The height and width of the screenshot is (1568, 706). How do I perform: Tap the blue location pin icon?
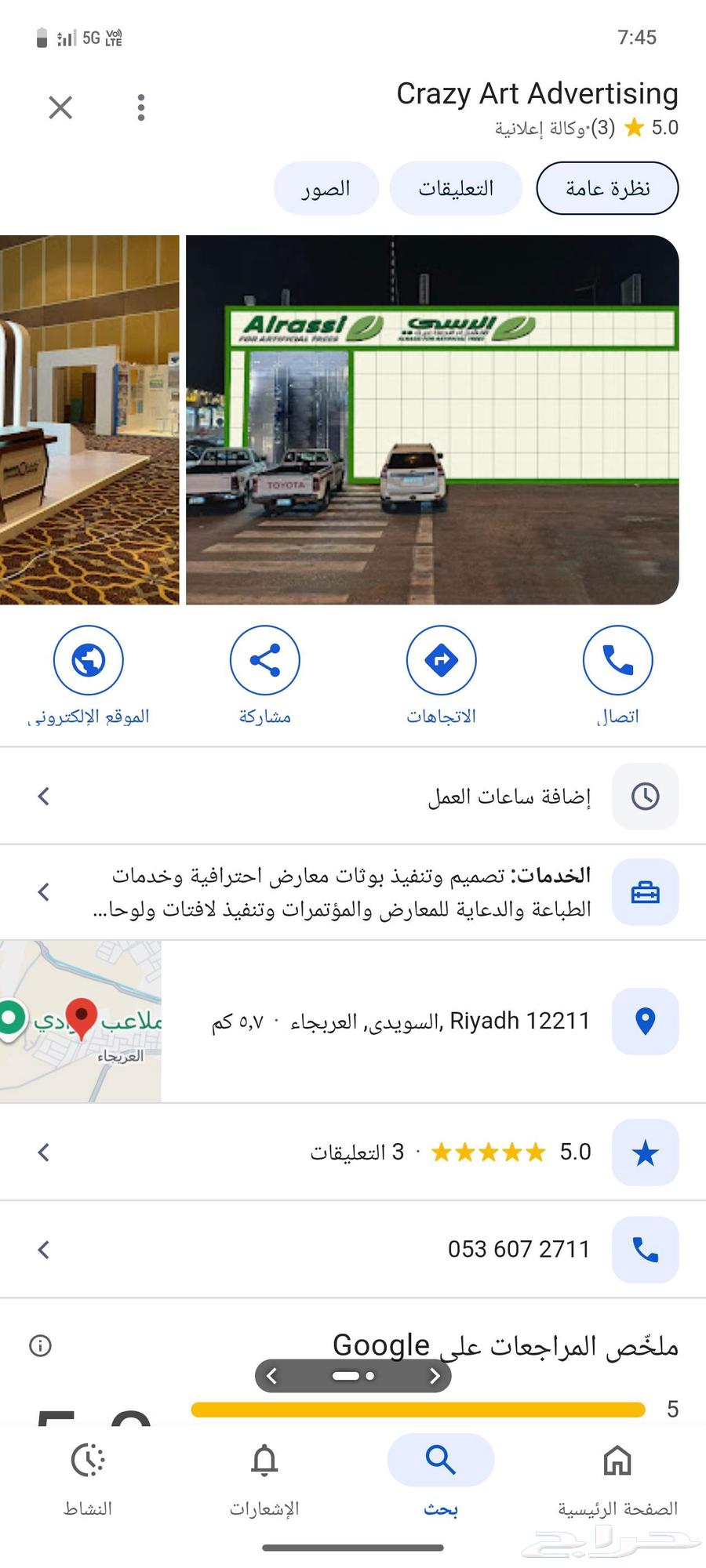coord(645,1021)
